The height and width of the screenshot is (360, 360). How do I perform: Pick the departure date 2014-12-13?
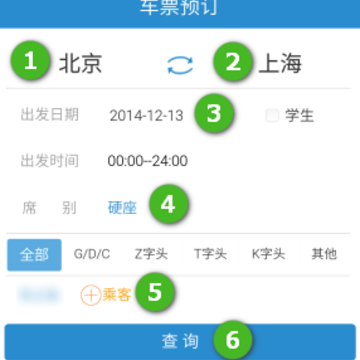pos(146,116)
